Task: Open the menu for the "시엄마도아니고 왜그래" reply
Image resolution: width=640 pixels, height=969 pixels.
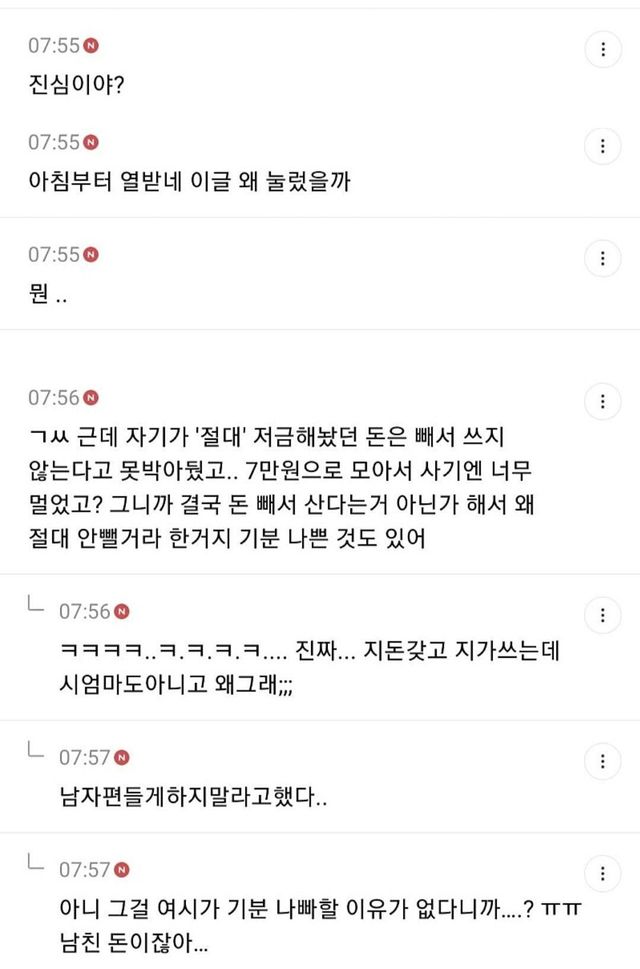Action: click(x=602, y=614)
